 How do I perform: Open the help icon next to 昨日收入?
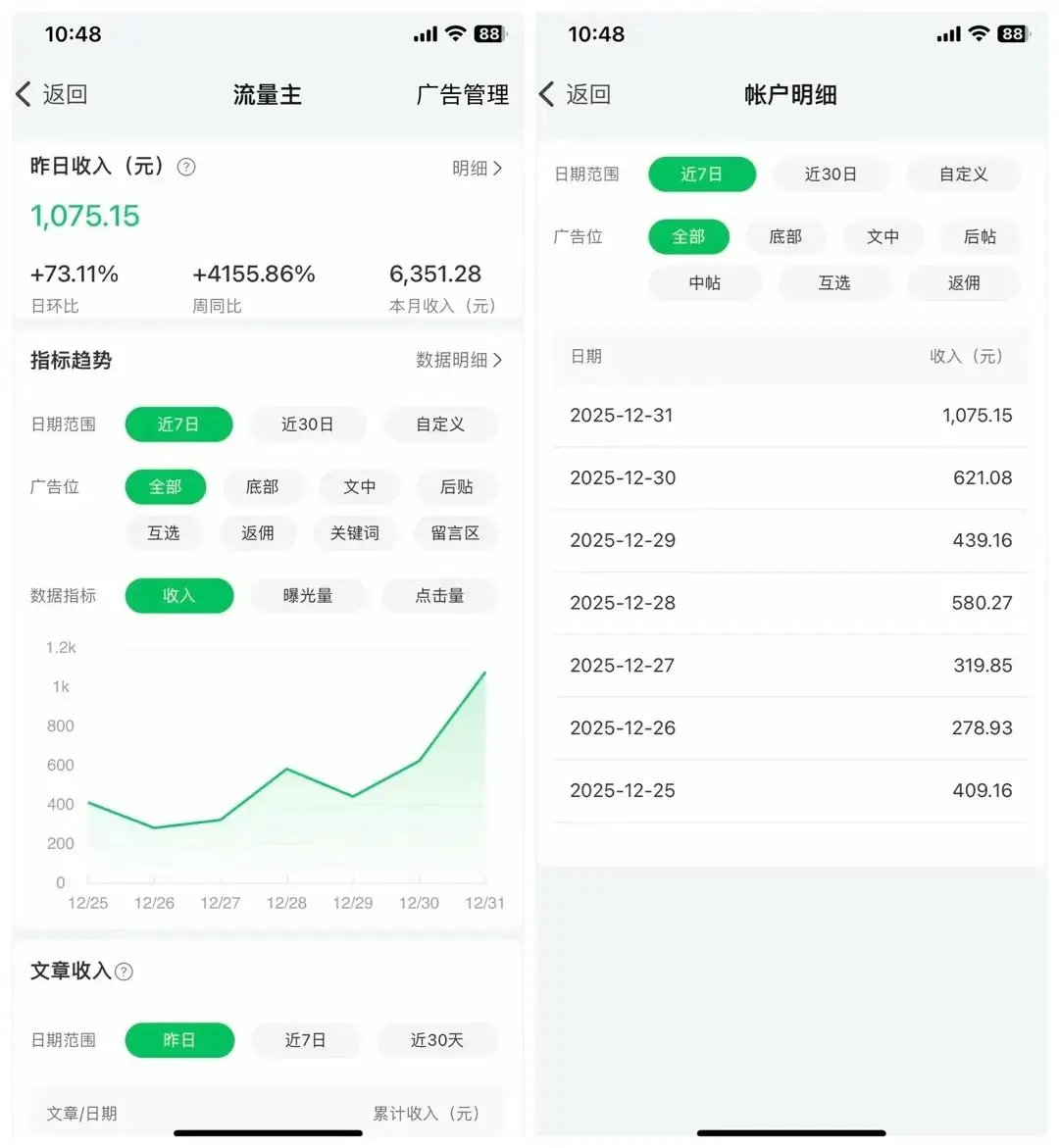click(x=185, y=167)
